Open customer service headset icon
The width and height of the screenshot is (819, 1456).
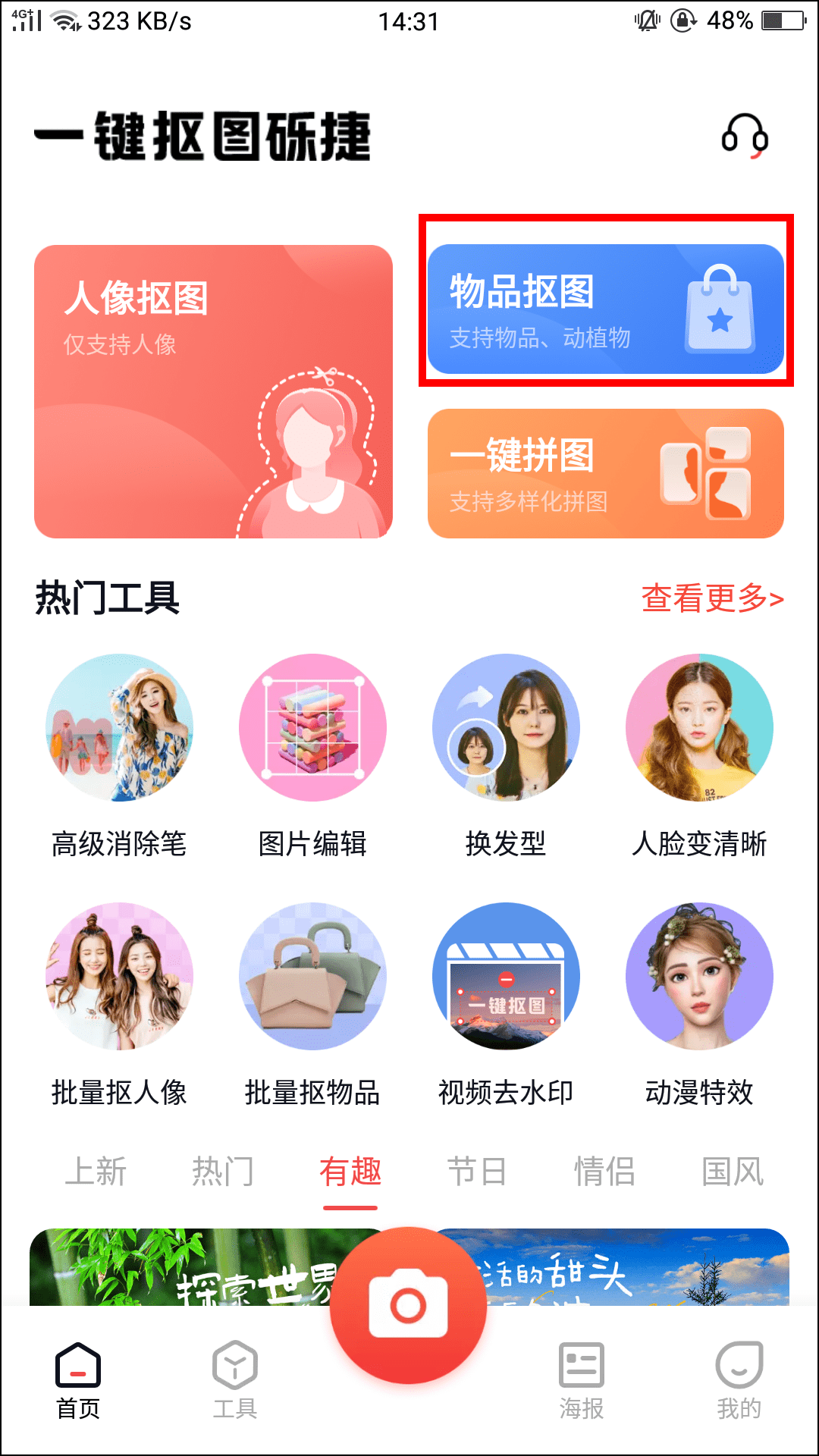(x=745, y=136)
